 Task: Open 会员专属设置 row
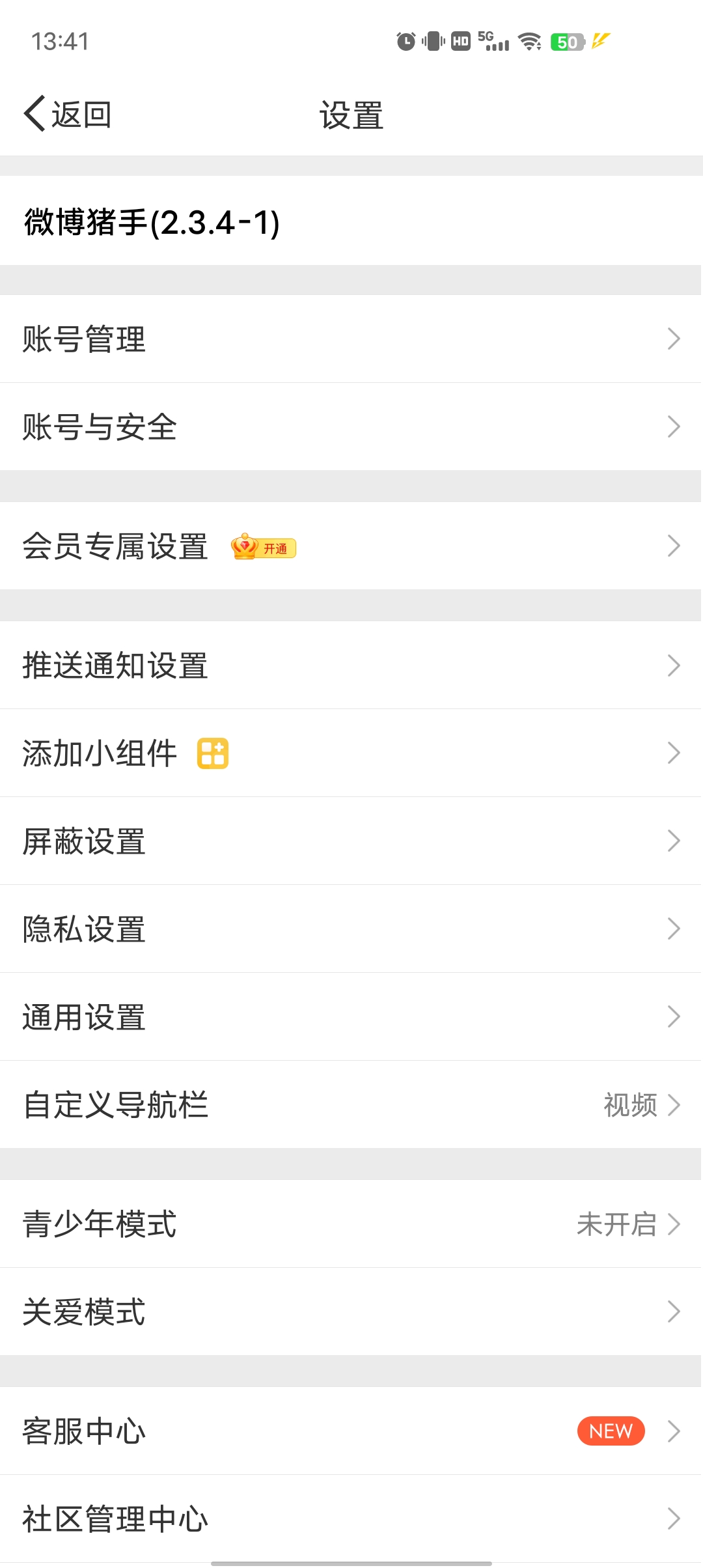(x=351, y=546)
